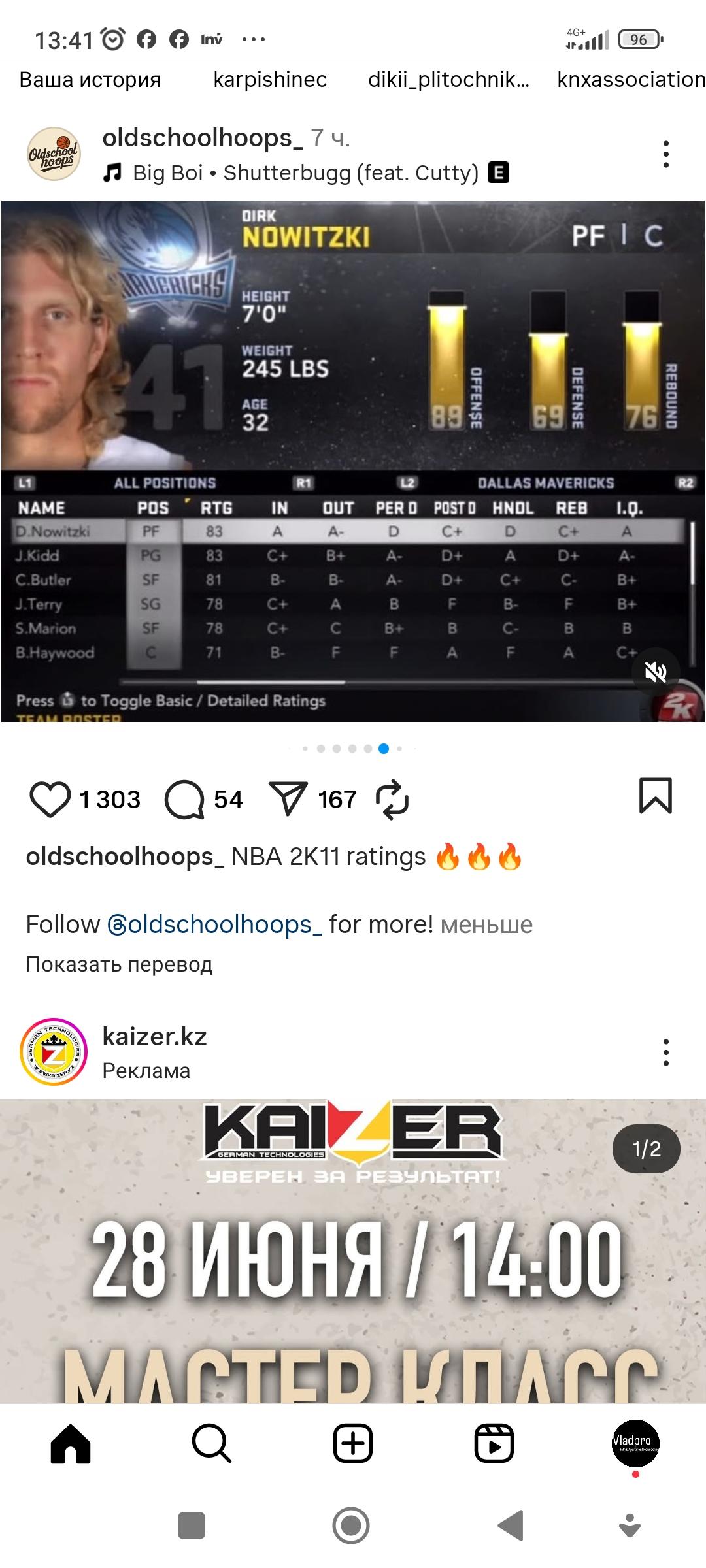Open the Big Boi Shutterbugg audio track
The image size is (706, 1568).
pos(306,173)
